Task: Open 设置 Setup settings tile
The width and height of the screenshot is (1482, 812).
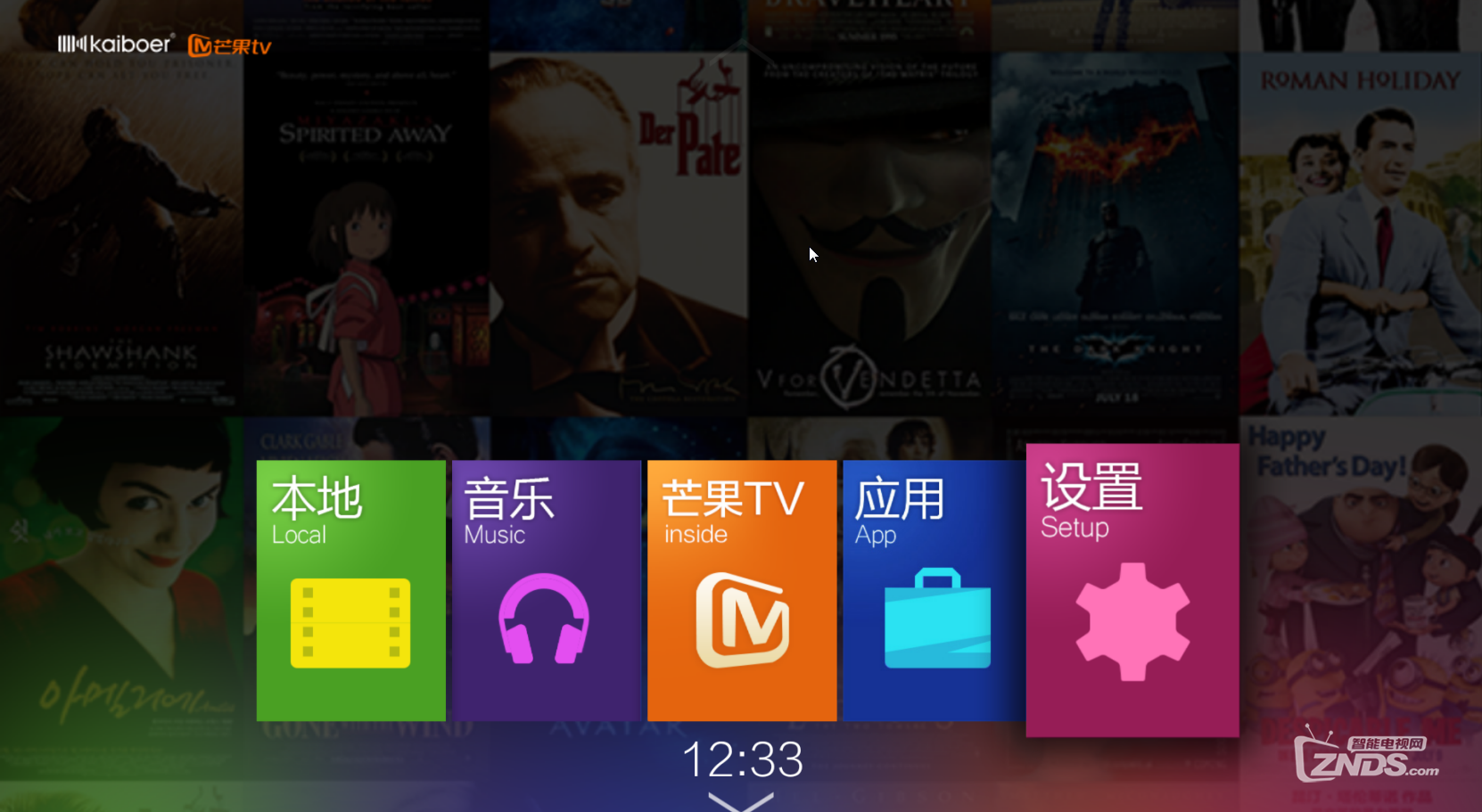Action: (x=1132, y=590)
